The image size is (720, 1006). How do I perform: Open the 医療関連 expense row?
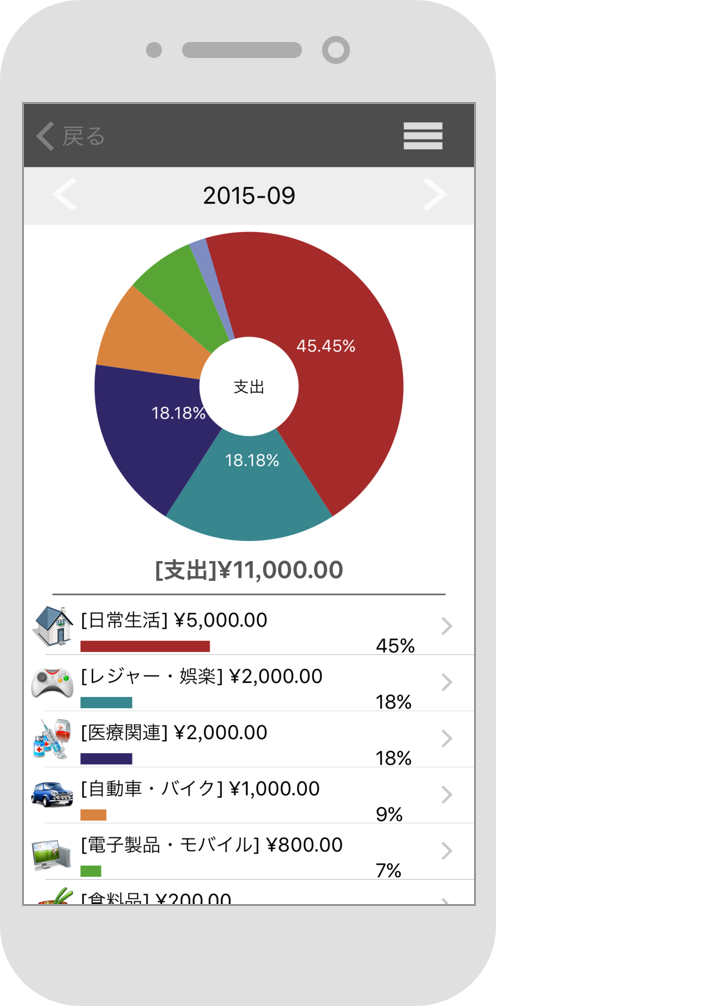tap(248, 741)
